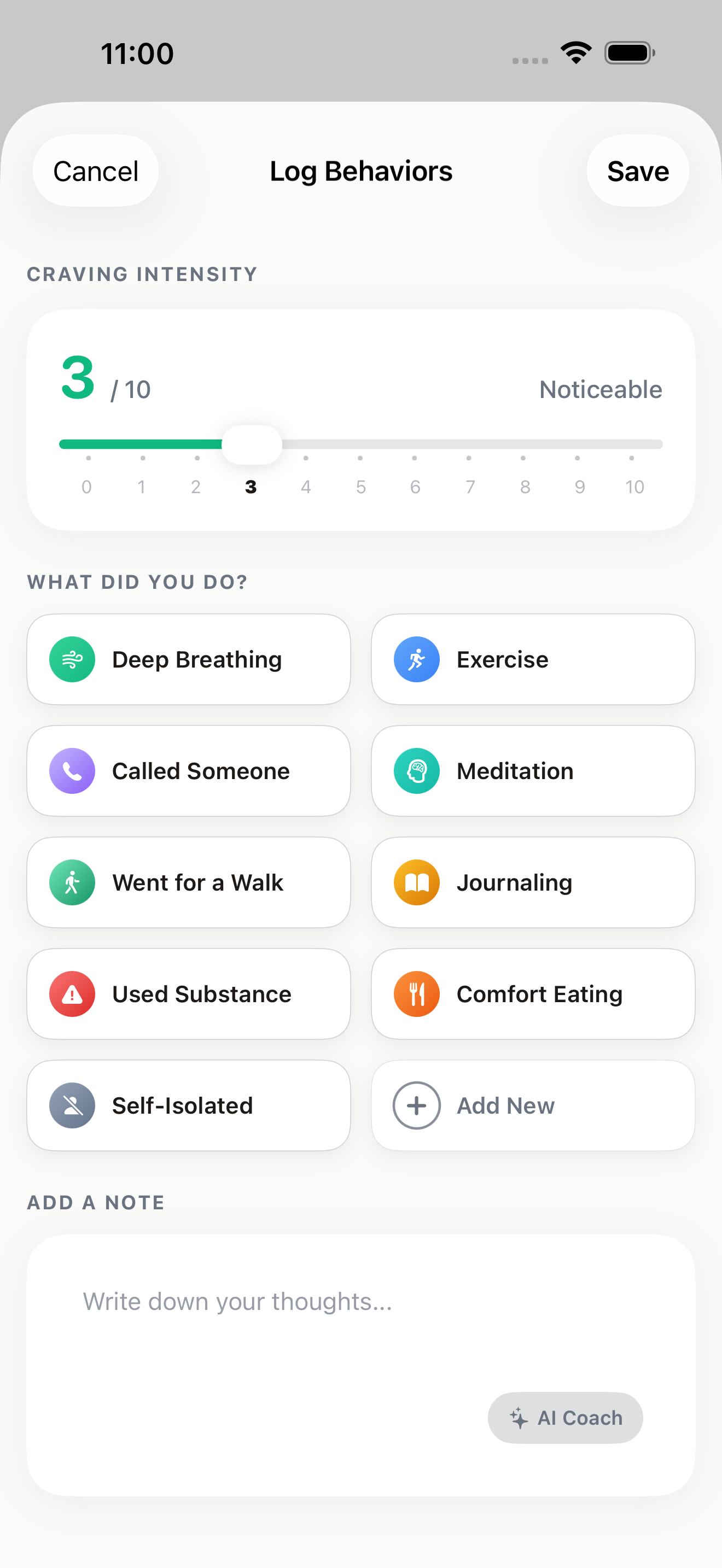Open the AI Coach helper
The image size is (722, 1568).
click(x=565, y=1418)
